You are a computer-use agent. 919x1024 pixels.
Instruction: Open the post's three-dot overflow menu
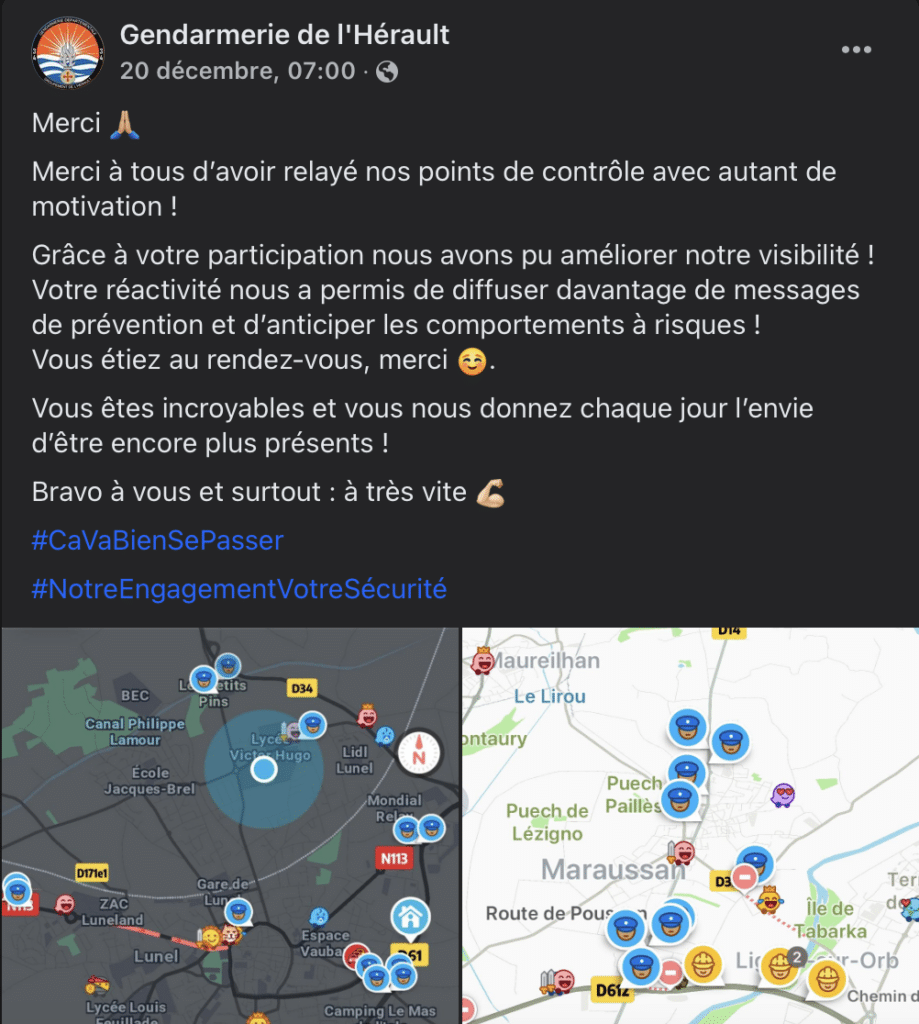[x=856, y=50]
